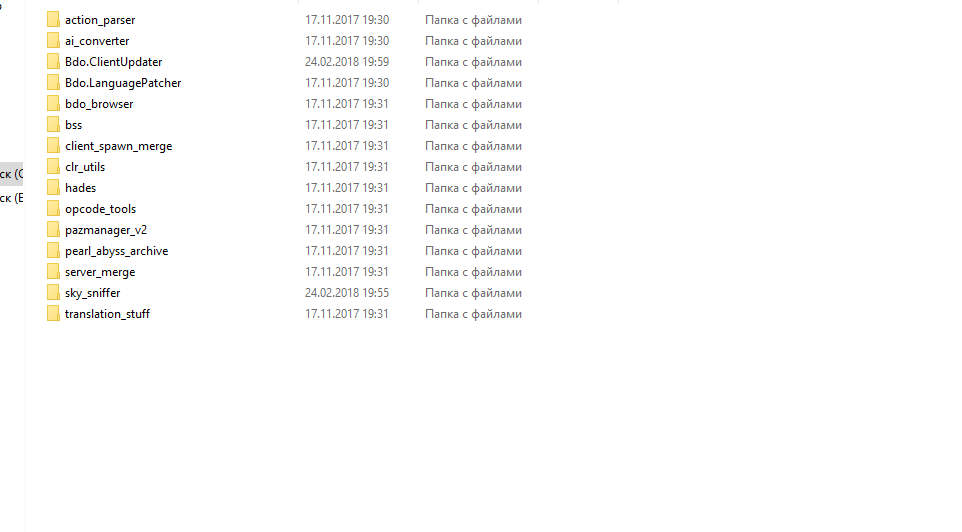Choose the bdo_browser folder
This screenshot has height=532, width=962.
click(98, 104)
